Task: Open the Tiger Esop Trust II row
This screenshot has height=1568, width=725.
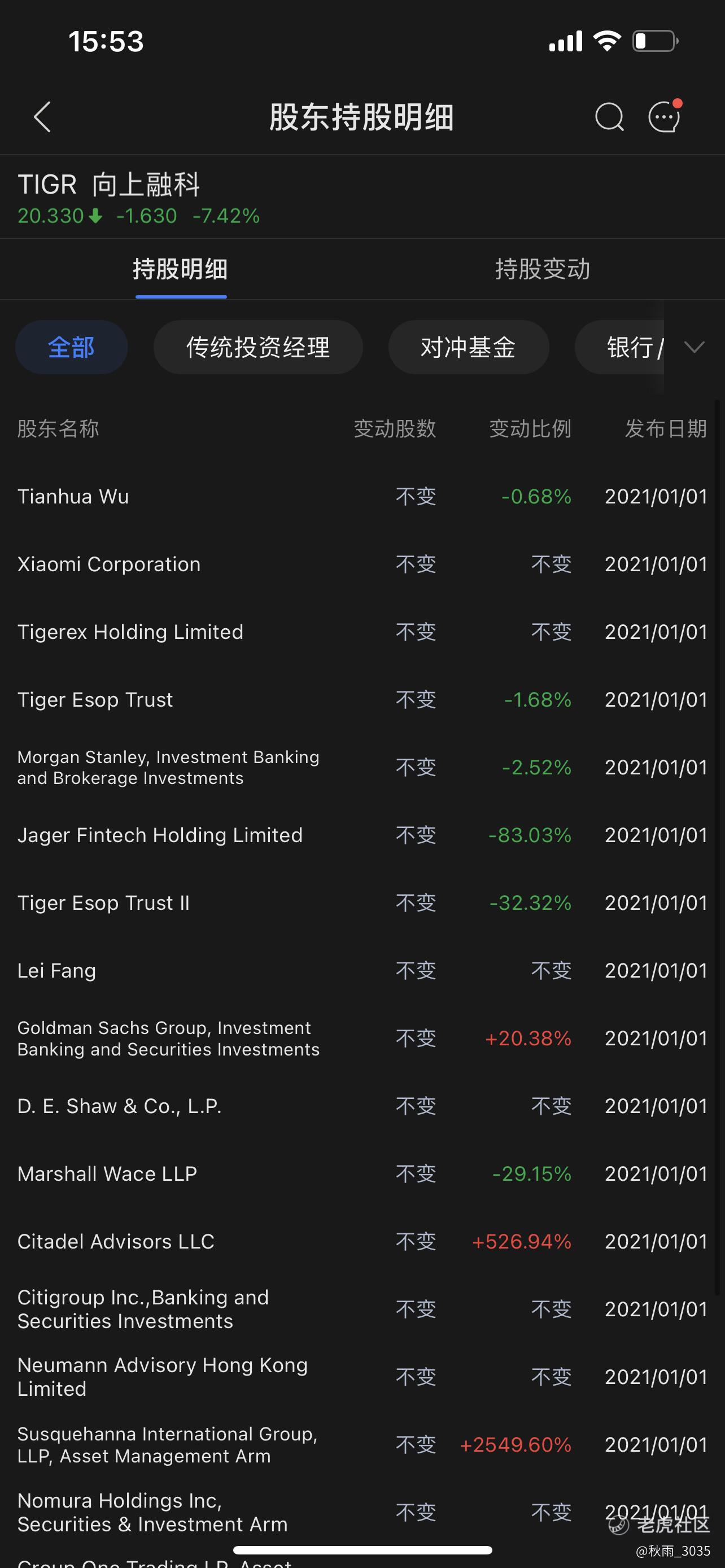Action: pos(362,903)
